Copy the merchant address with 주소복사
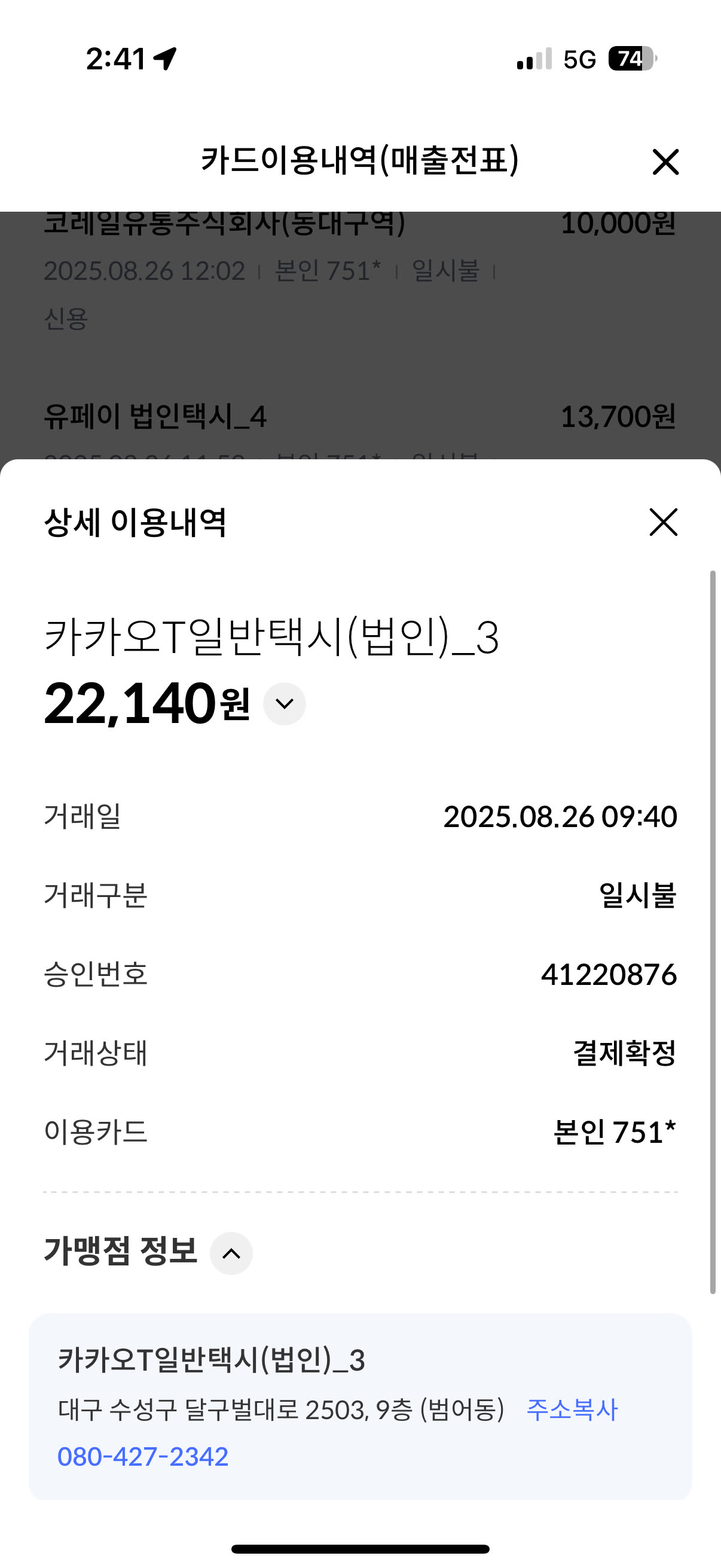This screenshot has height=1568, width=721. (572, 1409)
